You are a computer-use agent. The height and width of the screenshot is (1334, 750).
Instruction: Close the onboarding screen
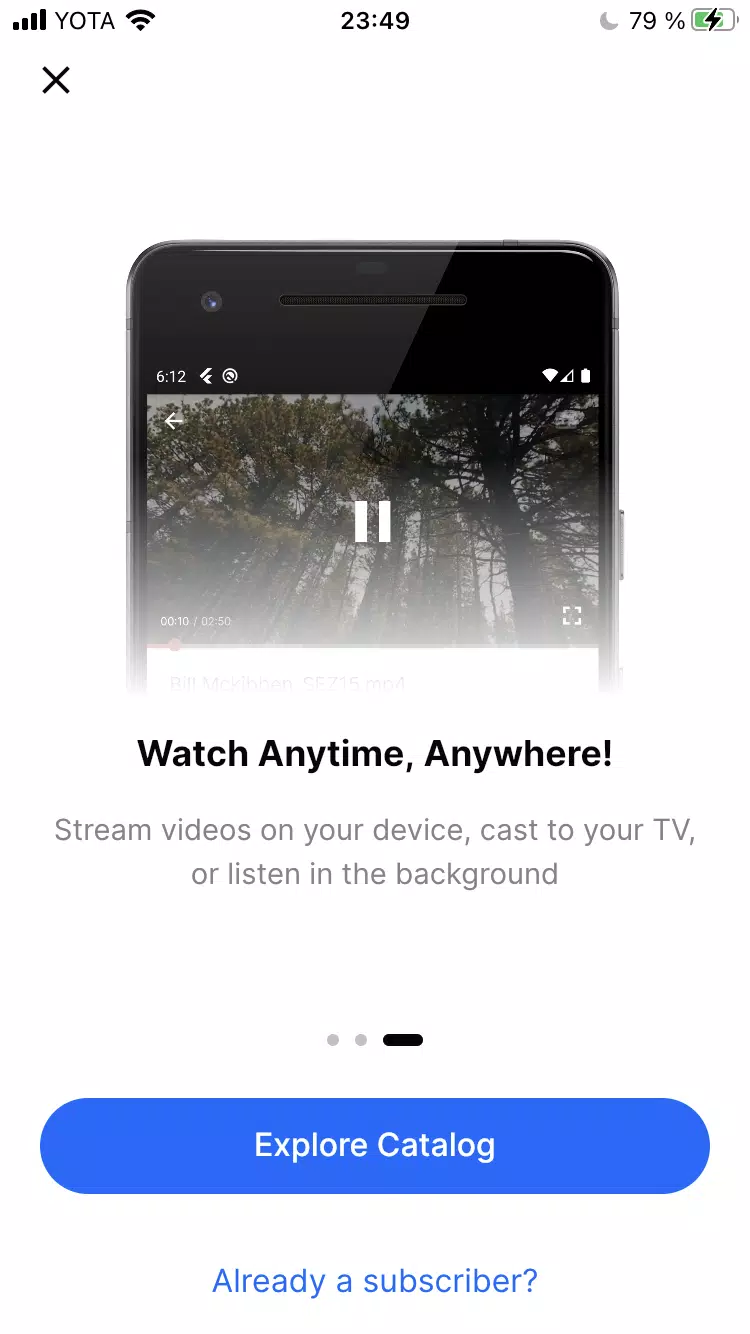[56, 80]
